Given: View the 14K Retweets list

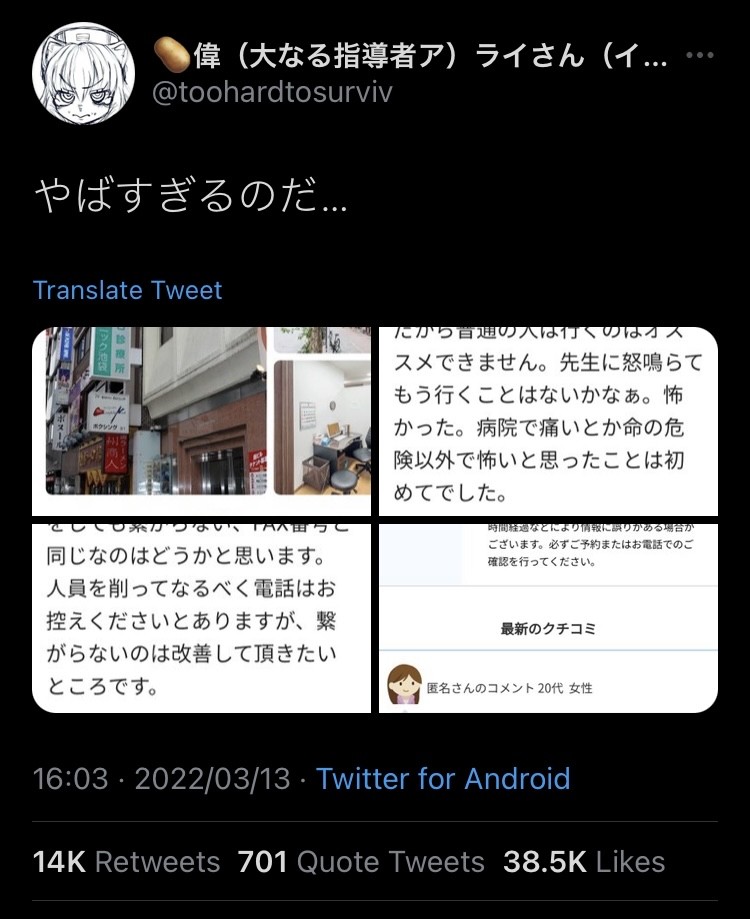Looking at the screenshot, I should click(126, 862).
